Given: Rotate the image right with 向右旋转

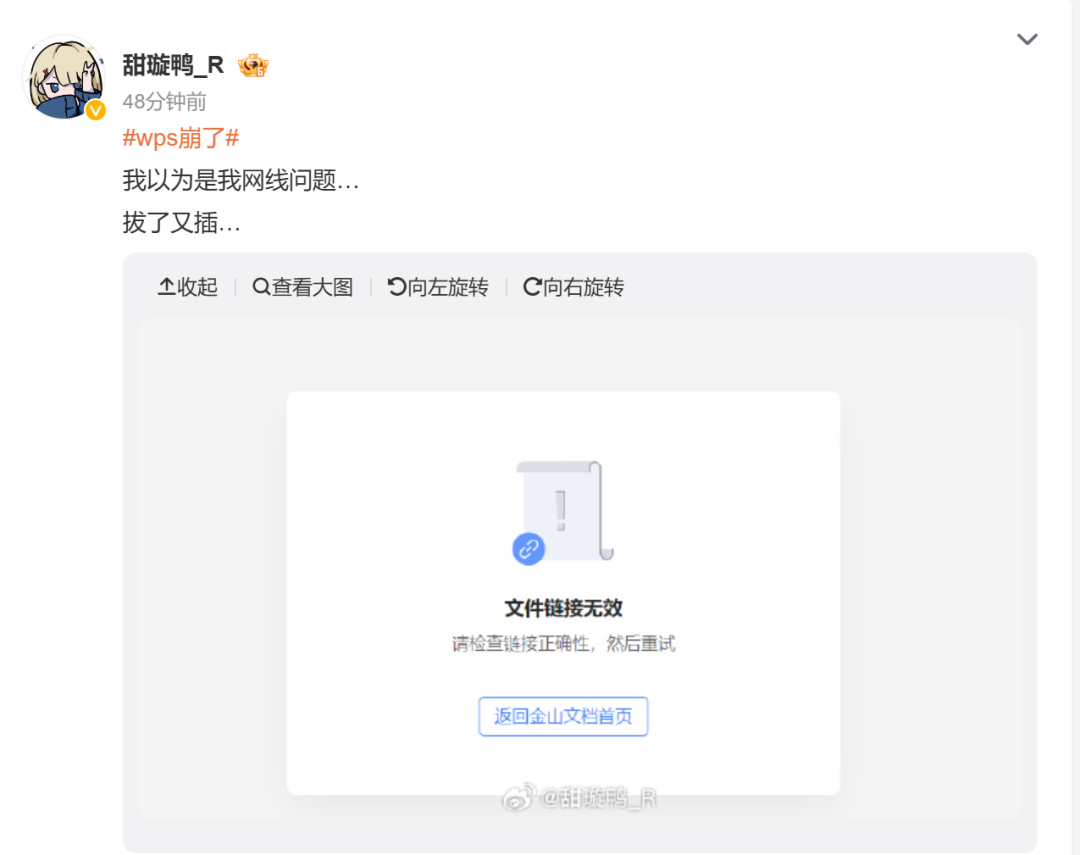Looking at the screenshot, I should click(x=574, y=288).
